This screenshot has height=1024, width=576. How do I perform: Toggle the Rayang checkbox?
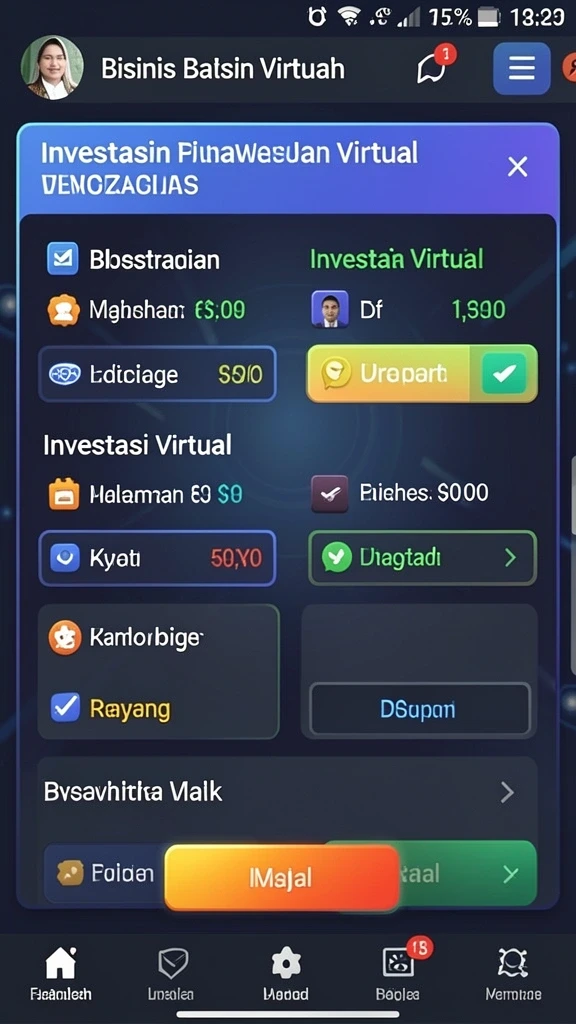point(65,707)
